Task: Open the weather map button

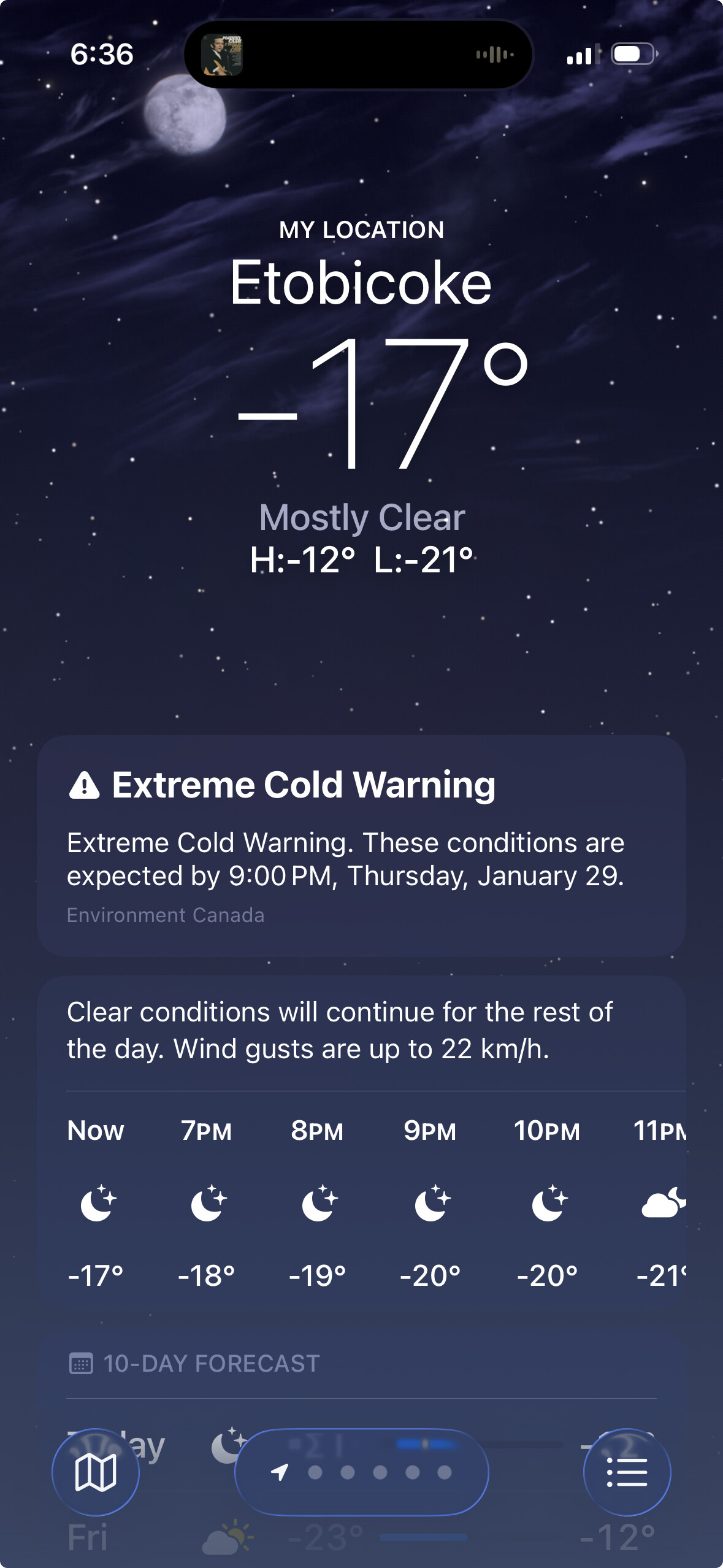Action: (96, 1472)
